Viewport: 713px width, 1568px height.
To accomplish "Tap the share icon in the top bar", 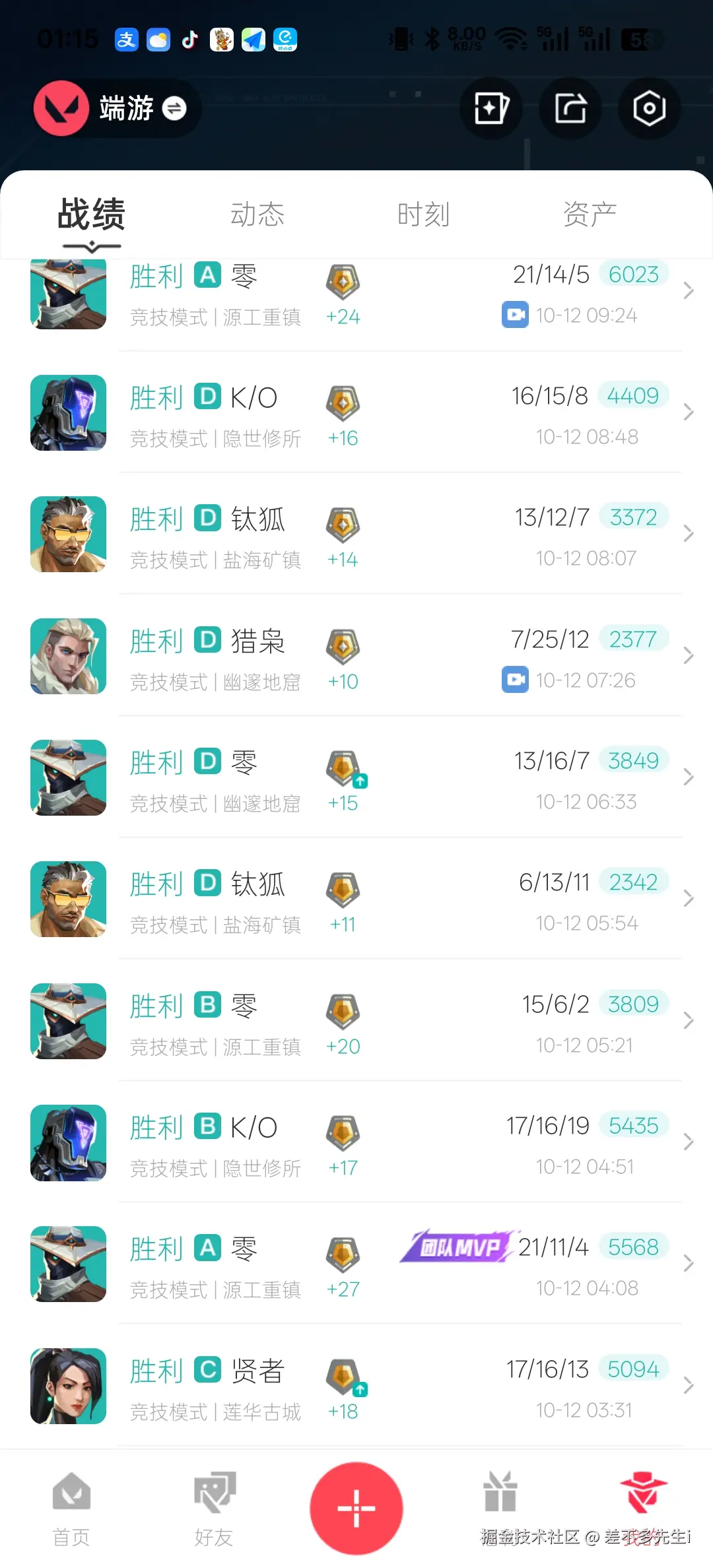I will pyautogui.click(x=570, y=108).
